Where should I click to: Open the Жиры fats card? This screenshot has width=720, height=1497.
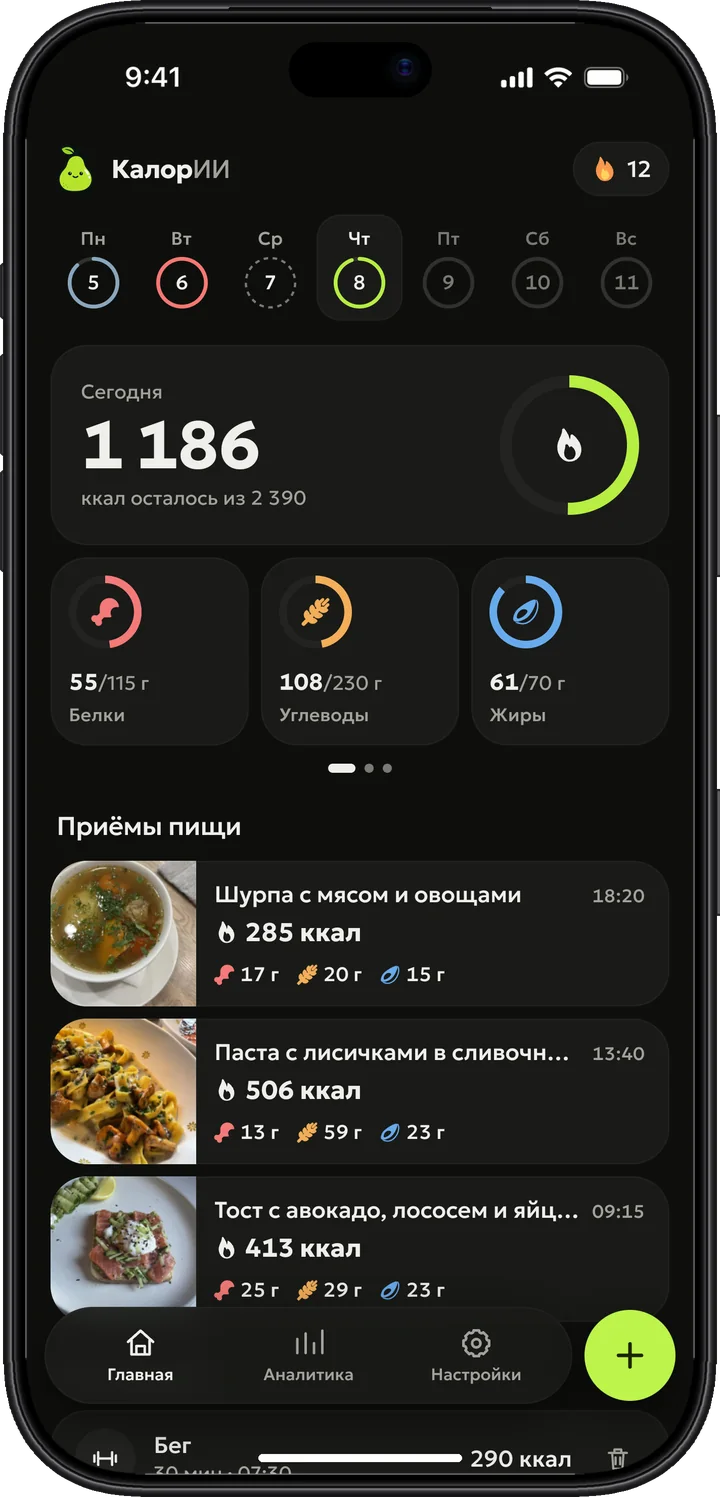point(570,651)
